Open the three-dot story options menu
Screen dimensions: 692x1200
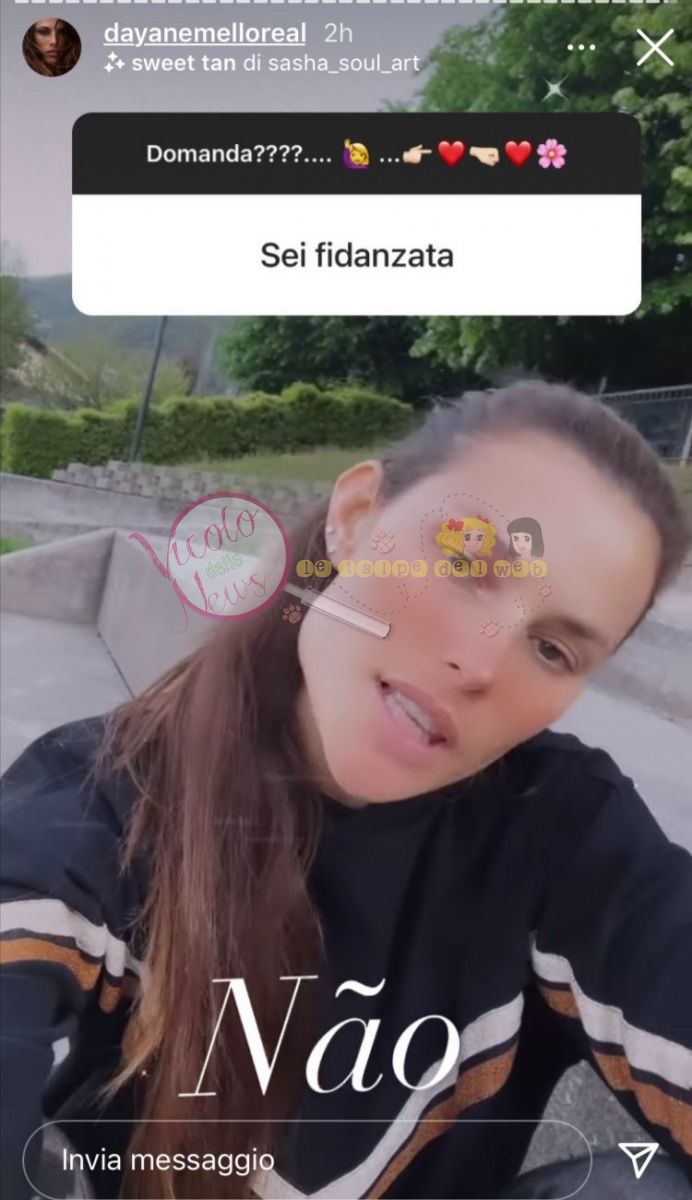coord(580,47)
